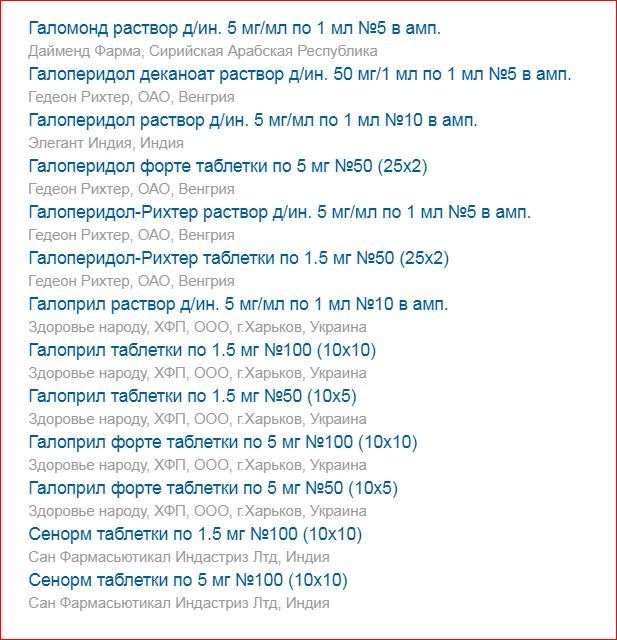Open Сенорм таблетки по 1.5 мг №100
Screen dimensions: 617x640
(195, 534)
